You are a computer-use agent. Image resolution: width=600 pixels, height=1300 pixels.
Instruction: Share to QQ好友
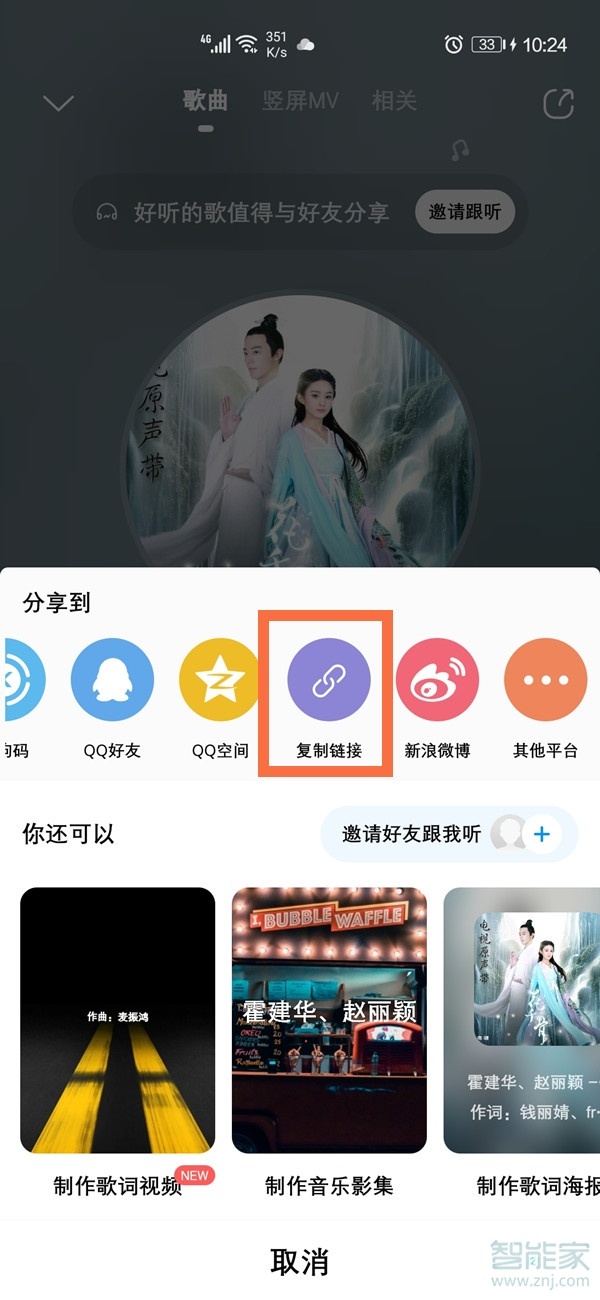click(112, 681)
